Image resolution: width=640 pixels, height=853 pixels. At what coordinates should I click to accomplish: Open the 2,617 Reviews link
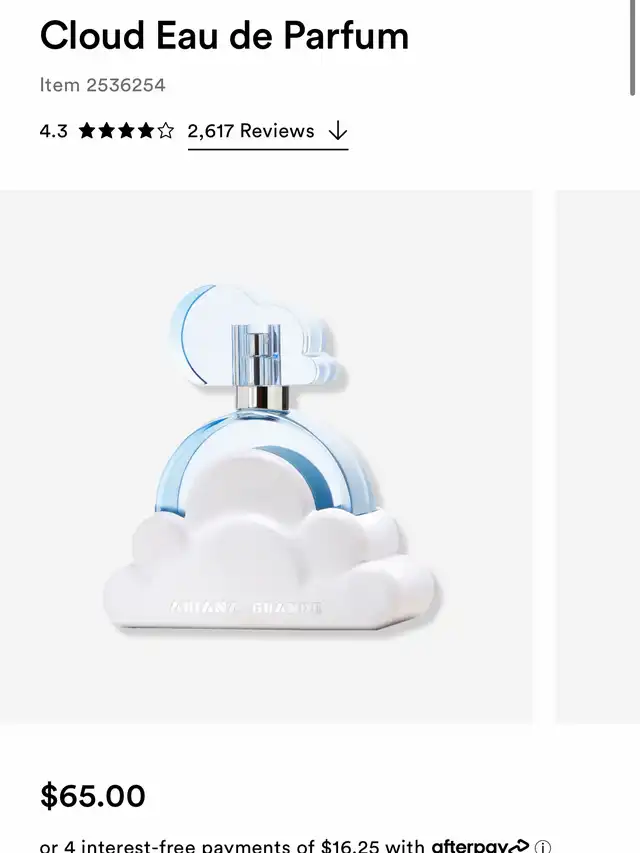[x=266, y=131]
